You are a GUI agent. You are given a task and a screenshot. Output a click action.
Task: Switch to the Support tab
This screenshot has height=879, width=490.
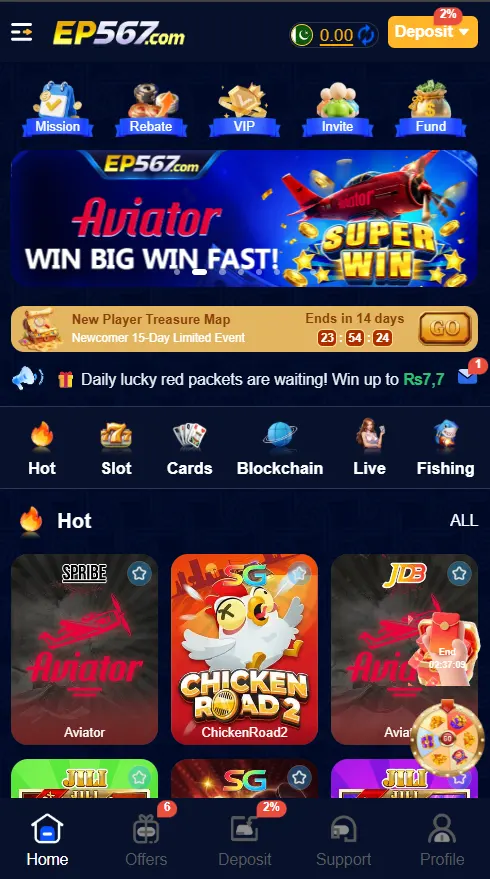tap(343, 840)
